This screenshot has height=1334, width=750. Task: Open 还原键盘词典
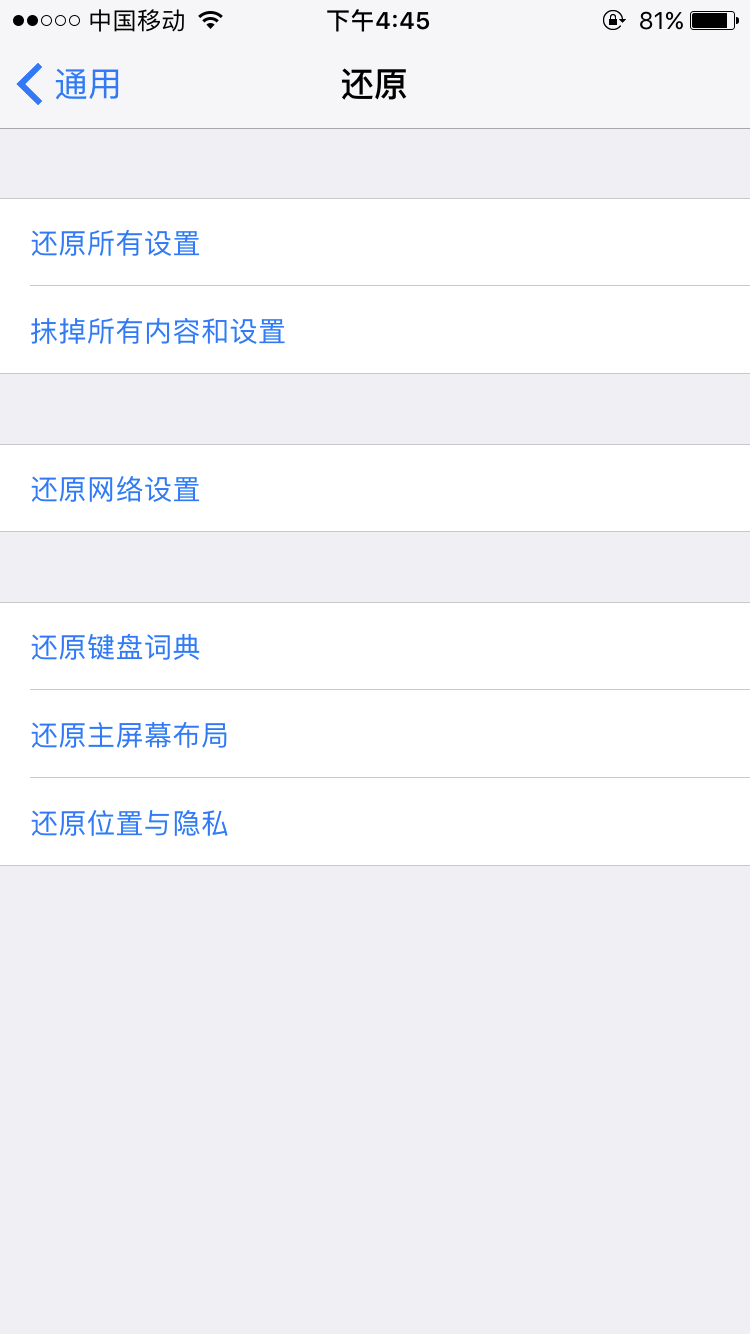tap(375, 647)
